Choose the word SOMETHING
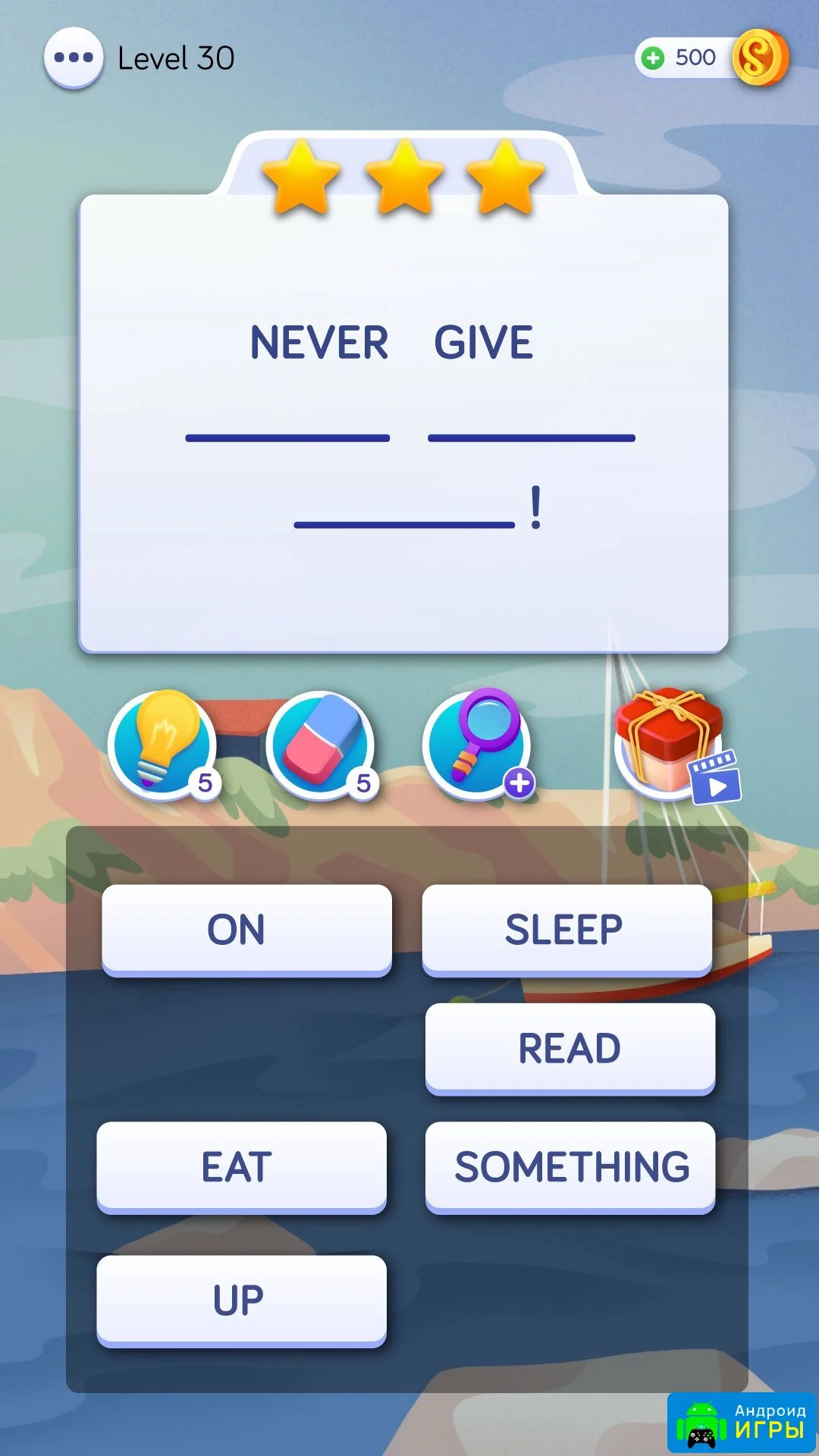 tap(570, 1168)
